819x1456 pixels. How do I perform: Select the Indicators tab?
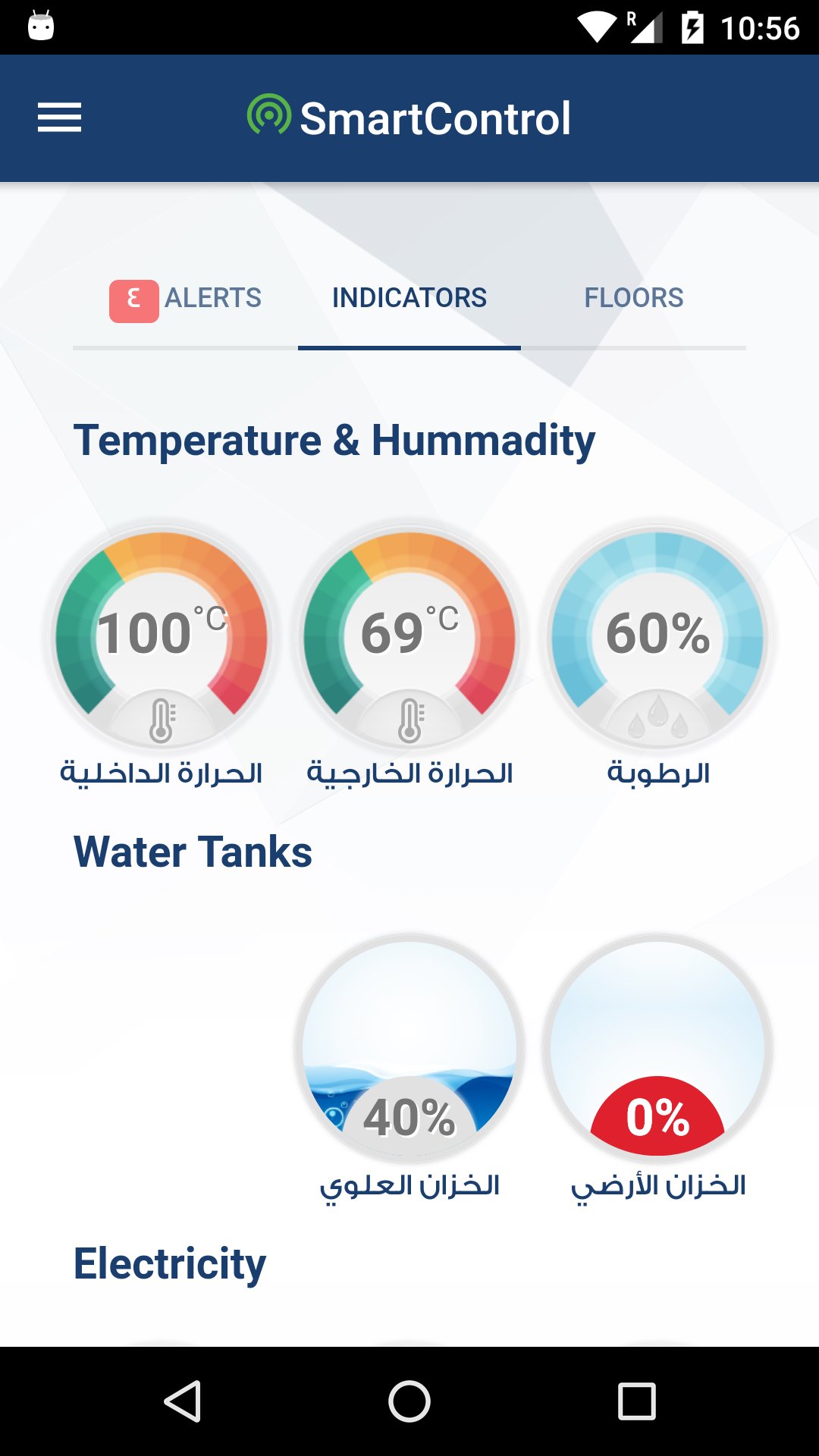pyautogui.click(x=409, y=298)
